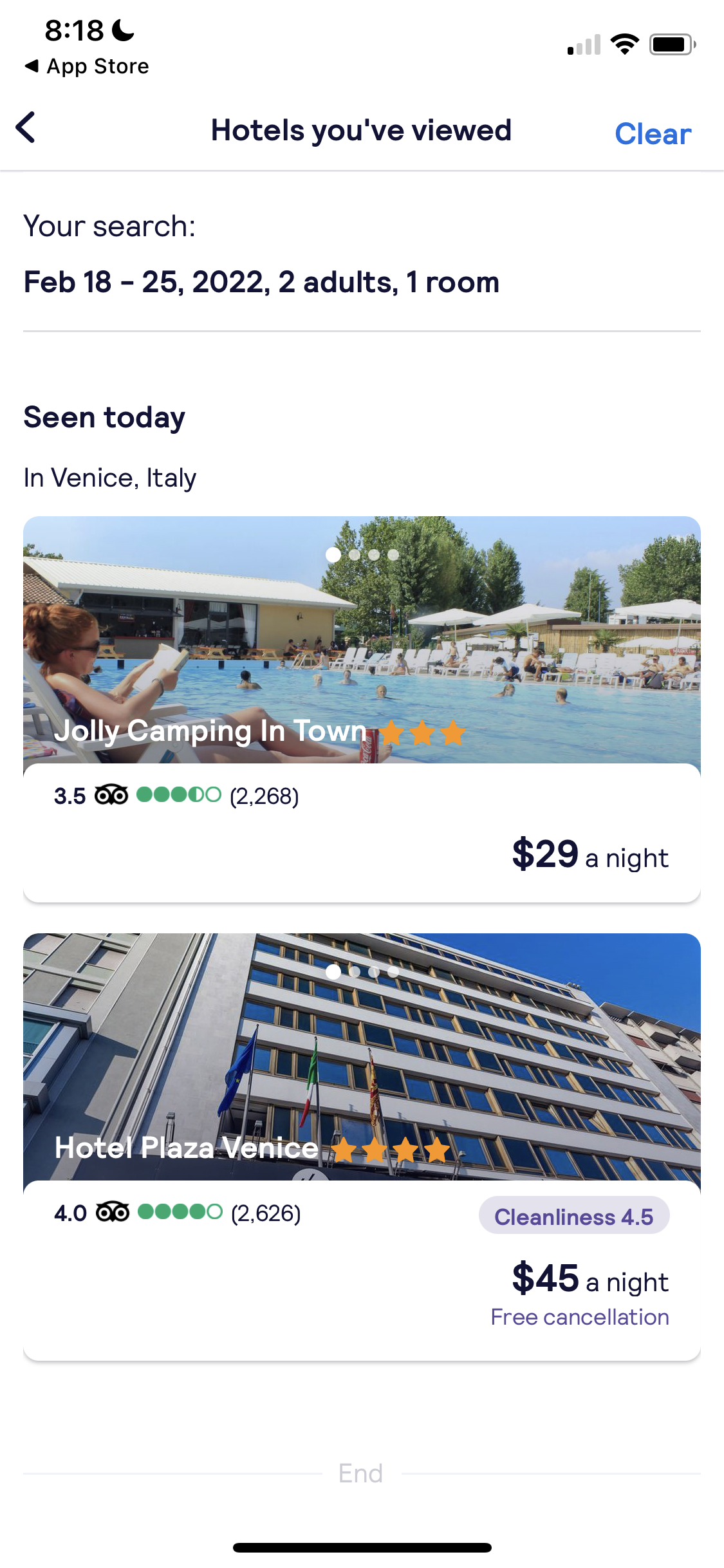This screenshot has width=724, height=1568.
Task: Open the Jolly Camping In Town card
Action: pos(362,708)
